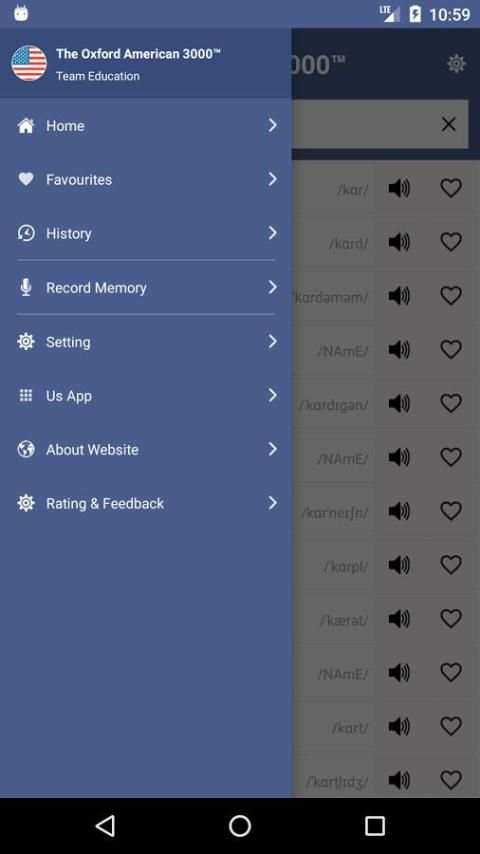The height and width of the screenshot is (854, 480).
Task: Open Us App
Action: pos(145,395)
